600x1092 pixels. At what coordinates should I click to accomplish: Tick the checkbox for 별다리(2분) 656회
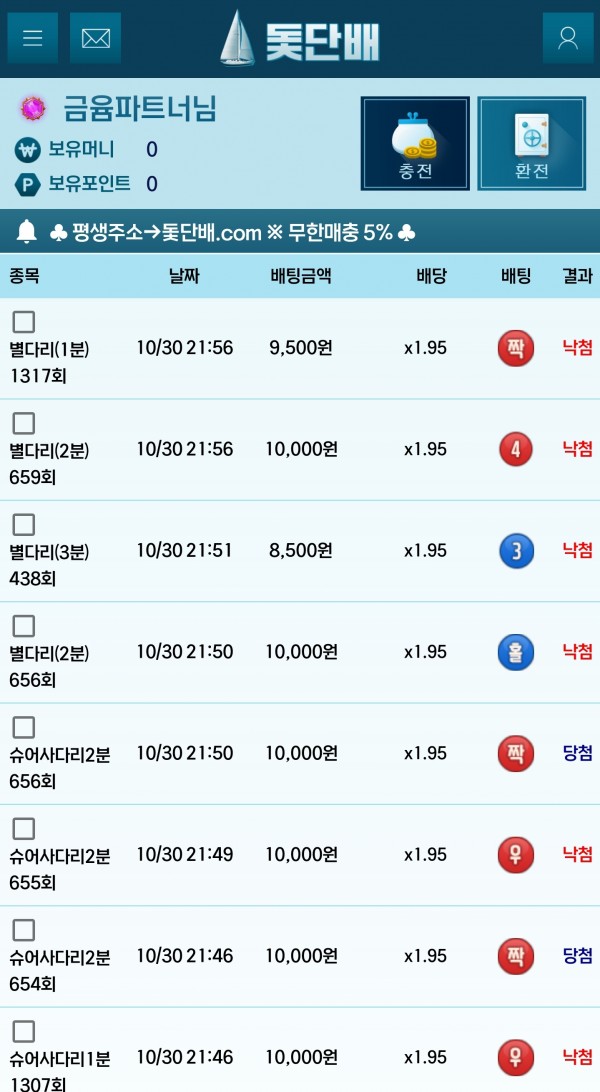[24, 626]
